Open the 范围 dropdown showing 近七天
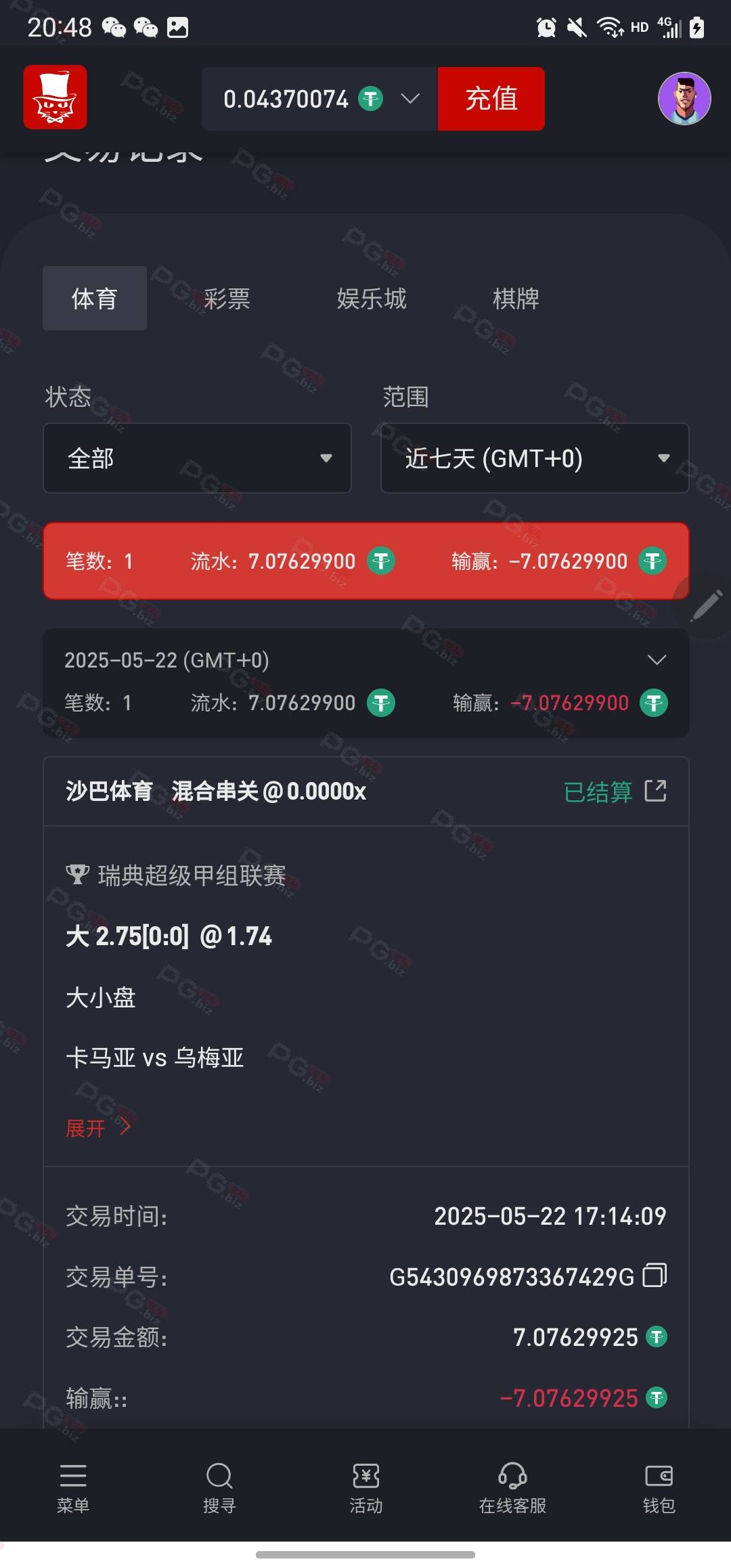This screenshot has height=1568, width=731. click(535, 458)
